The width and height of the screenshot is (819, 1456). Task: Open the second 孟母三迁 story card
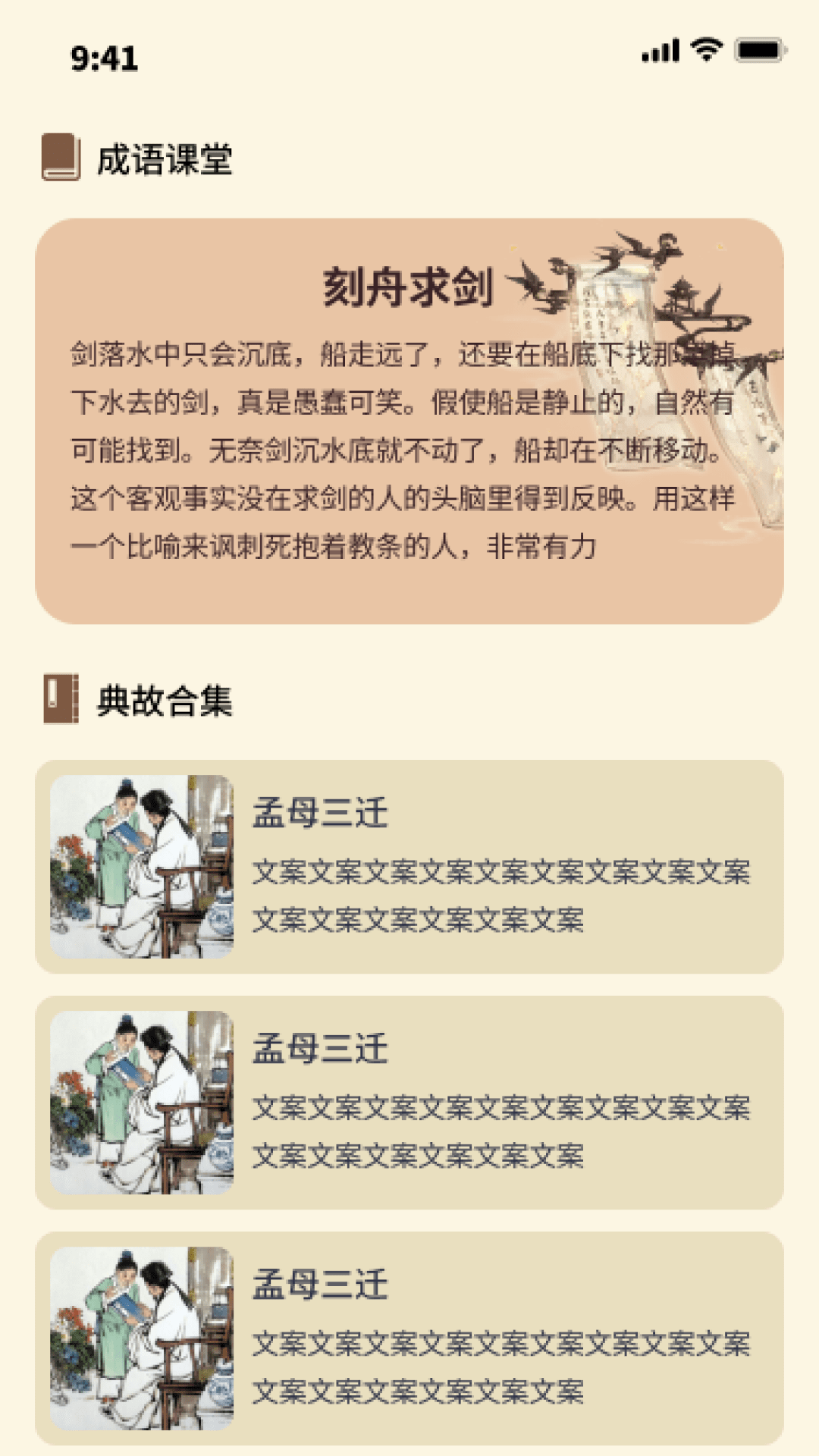pos(409,1103)
